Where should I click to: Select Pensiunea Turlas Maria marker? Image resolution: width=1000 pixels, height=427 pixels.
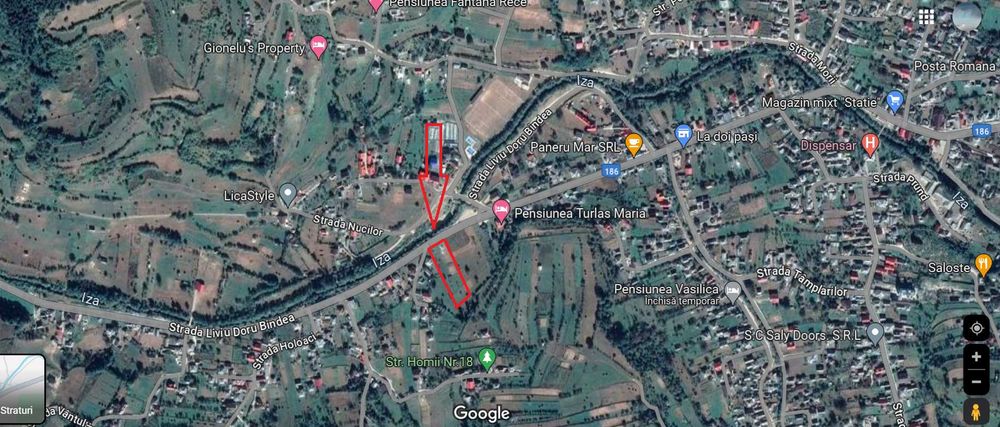502,212
